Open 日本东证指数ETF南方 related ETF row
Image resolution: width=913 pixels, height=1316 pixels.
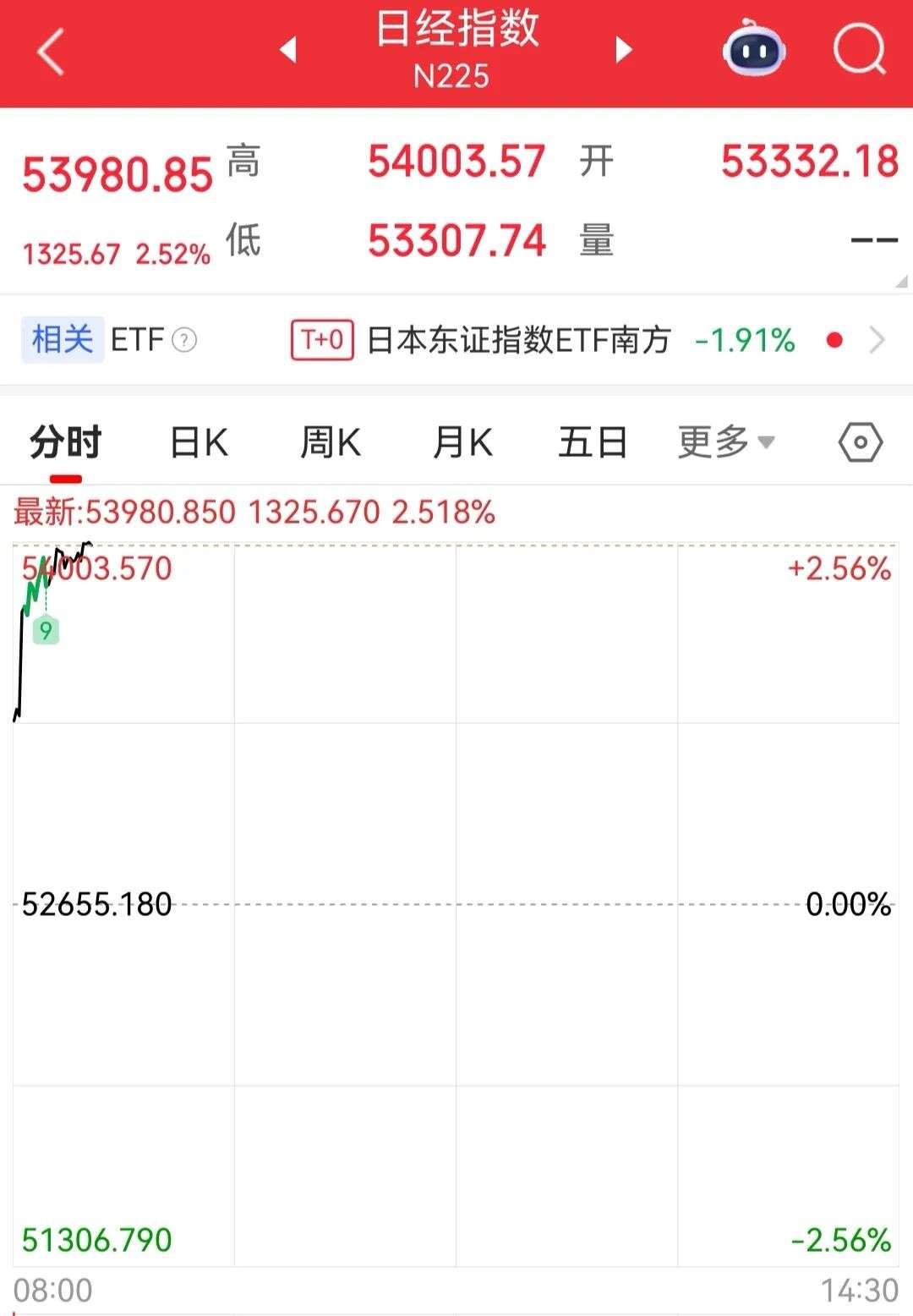pyautogui.click(x=518, y=340)
